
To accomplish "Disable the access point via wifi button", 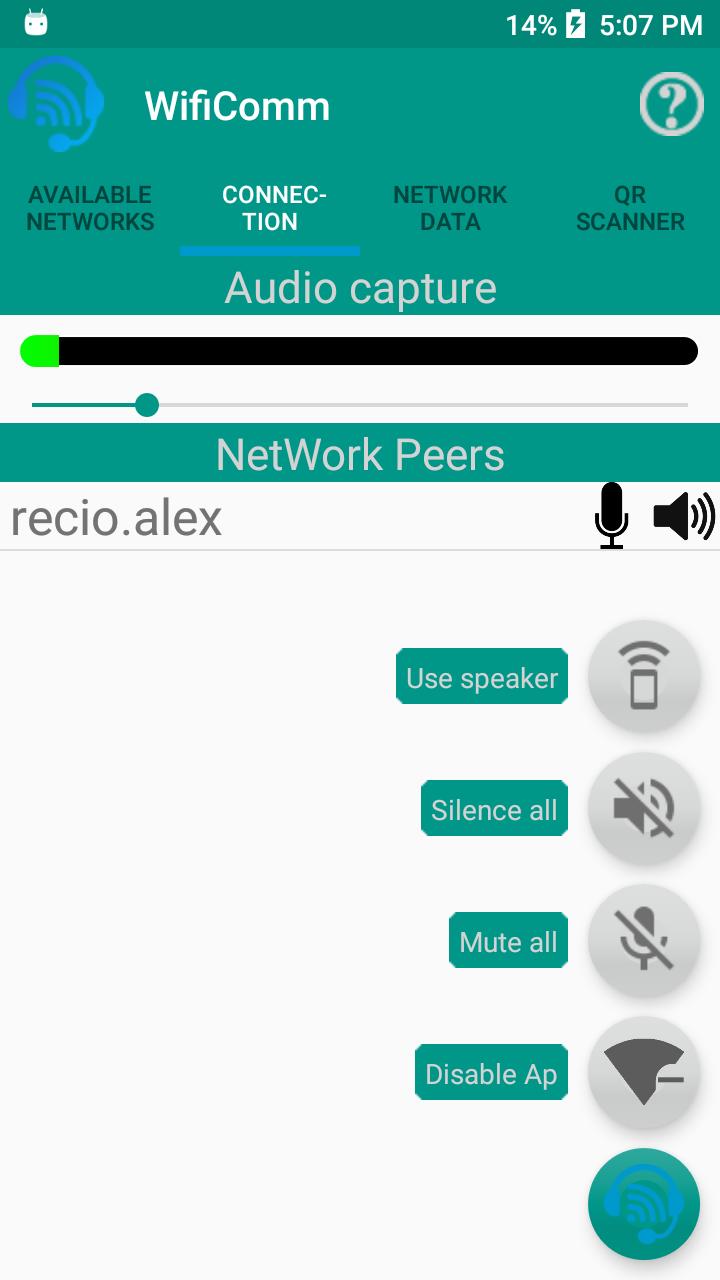I will [644, 1072].
